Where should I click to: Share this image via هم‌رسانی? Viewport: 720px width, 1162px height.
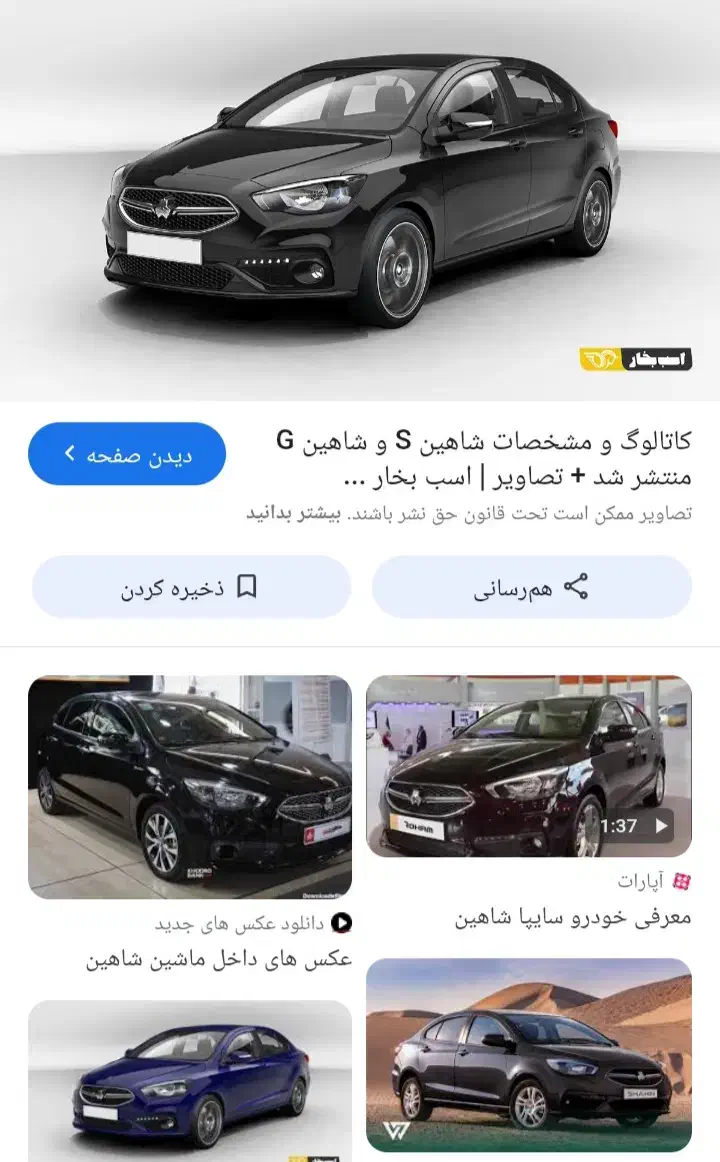click(x=531, y=587)
